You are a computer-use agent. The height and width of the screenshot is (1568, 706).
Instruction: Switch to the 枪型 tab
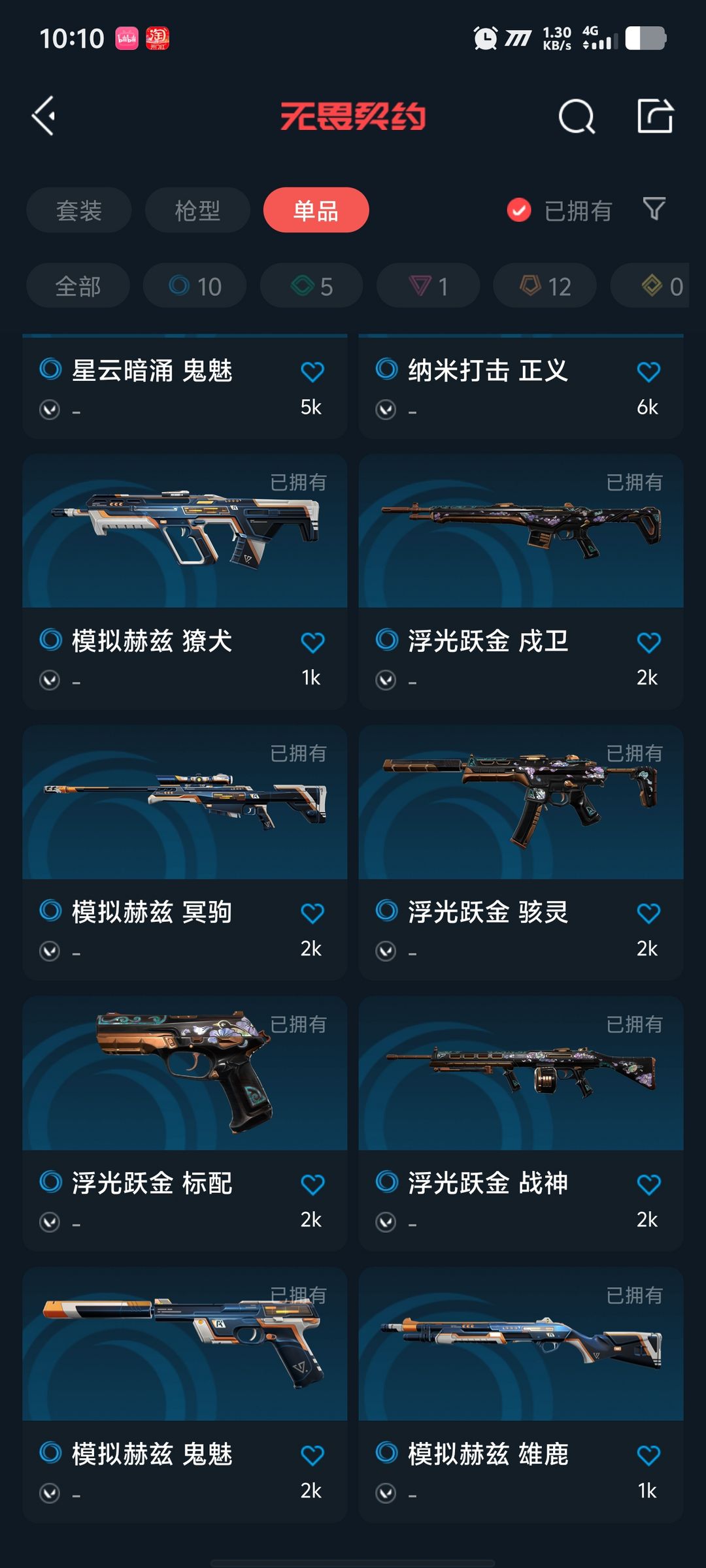pyautogui.click(x=197, y=210)
